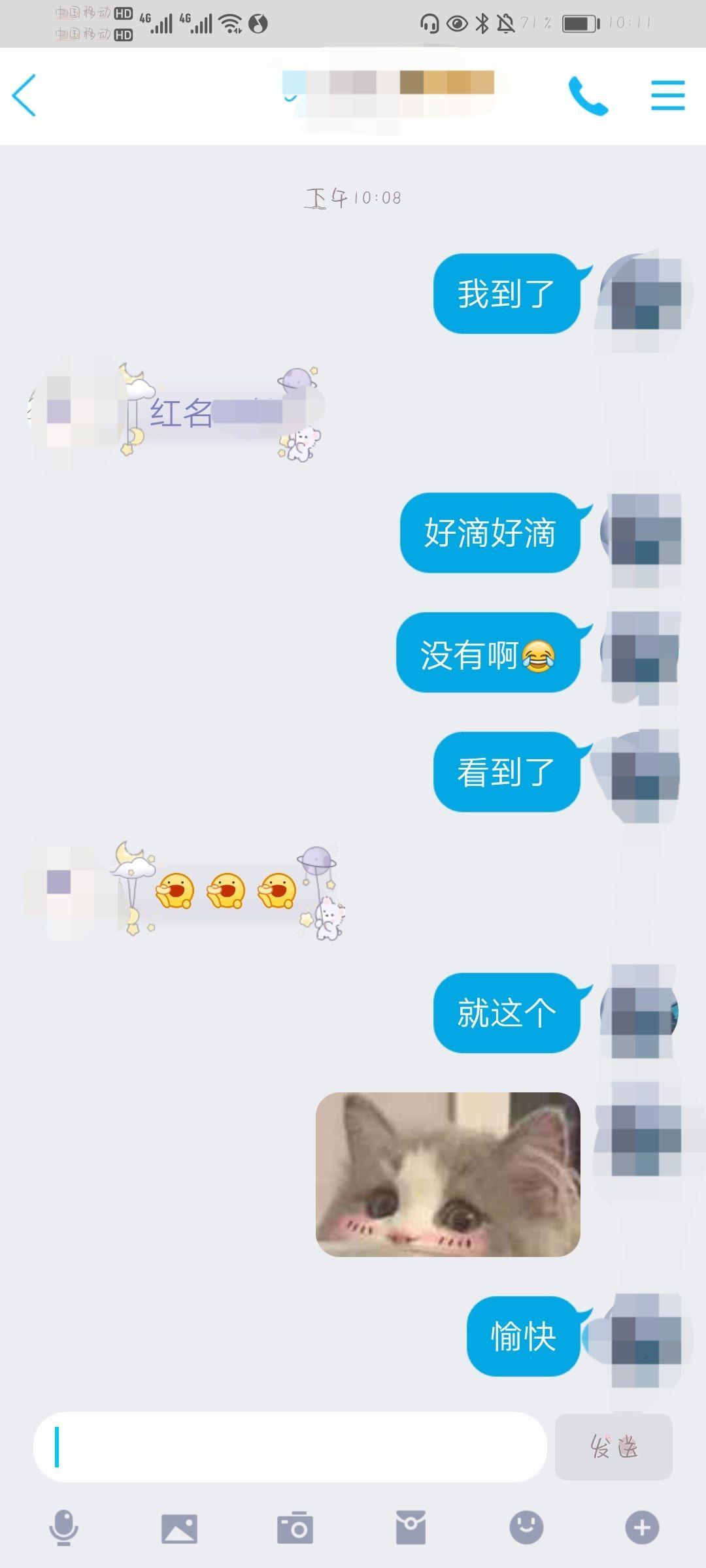The height and width of the screenshot is (1568, 706).
Task: Open my avatar next to 我到了
Action: [641, 294]
